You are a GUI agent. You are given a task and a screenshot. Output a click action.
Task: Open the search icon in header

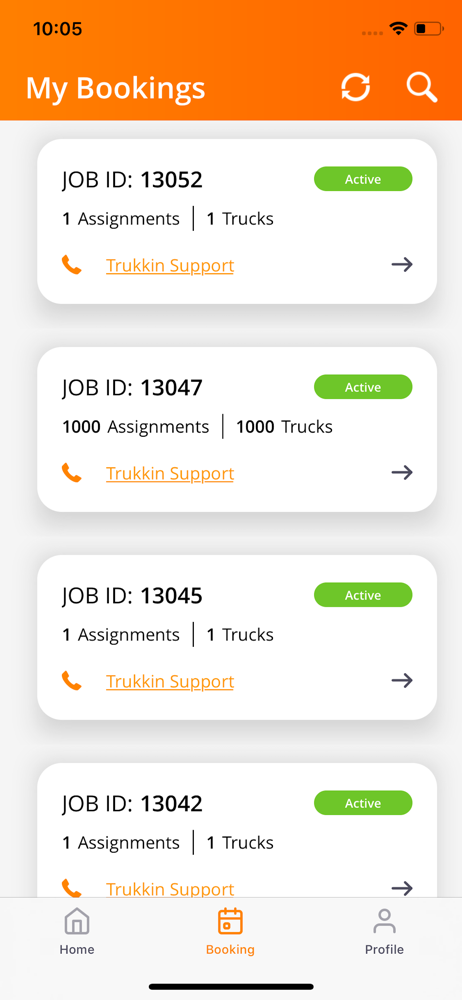tap(422, 87)
